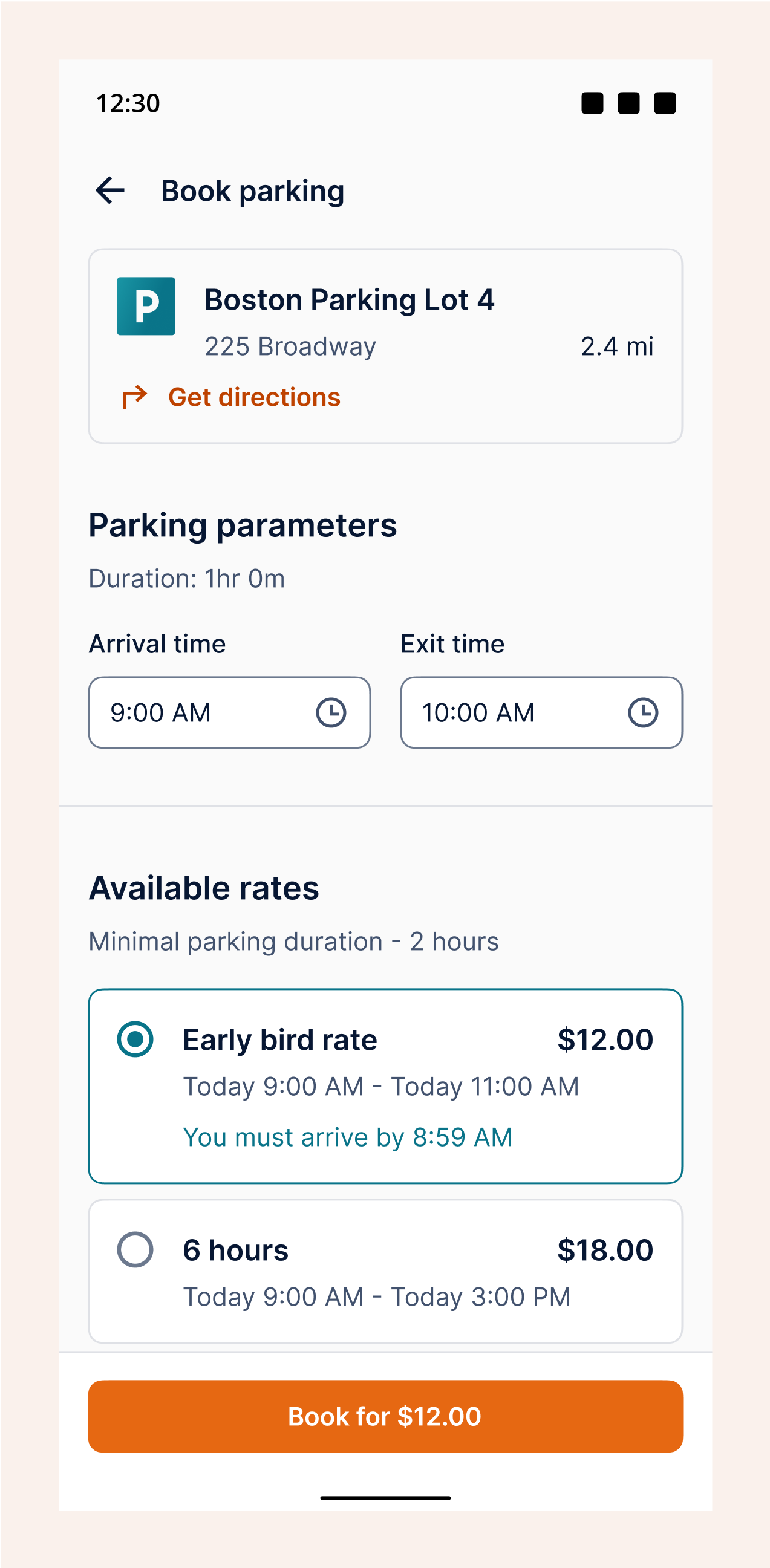Open the Arrival time selector showing 9:00 AM
770x1568 pixels.
229,712
